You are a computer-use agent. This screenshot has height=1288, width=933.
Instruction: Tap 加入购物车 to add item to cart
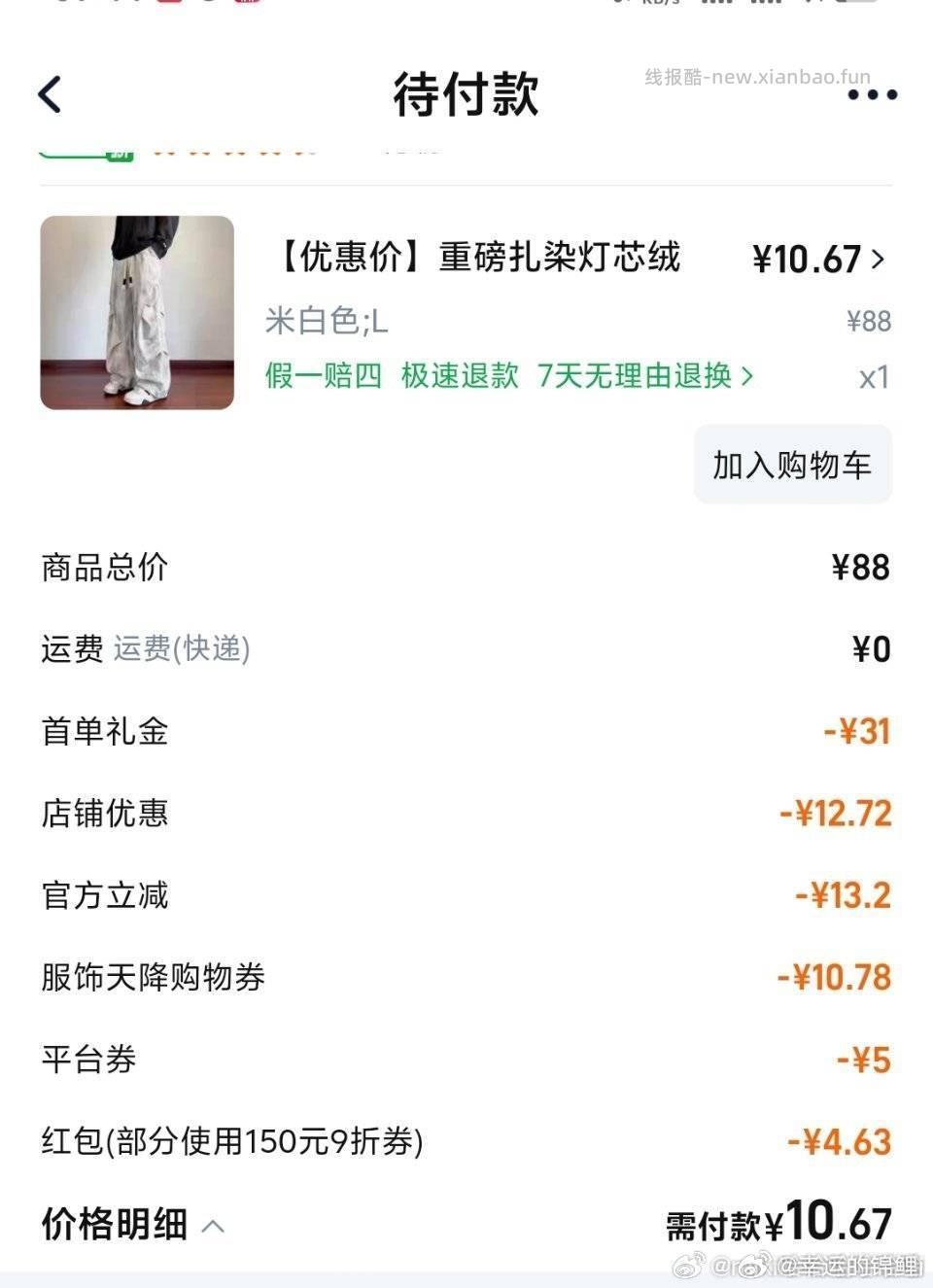[792, 464]
